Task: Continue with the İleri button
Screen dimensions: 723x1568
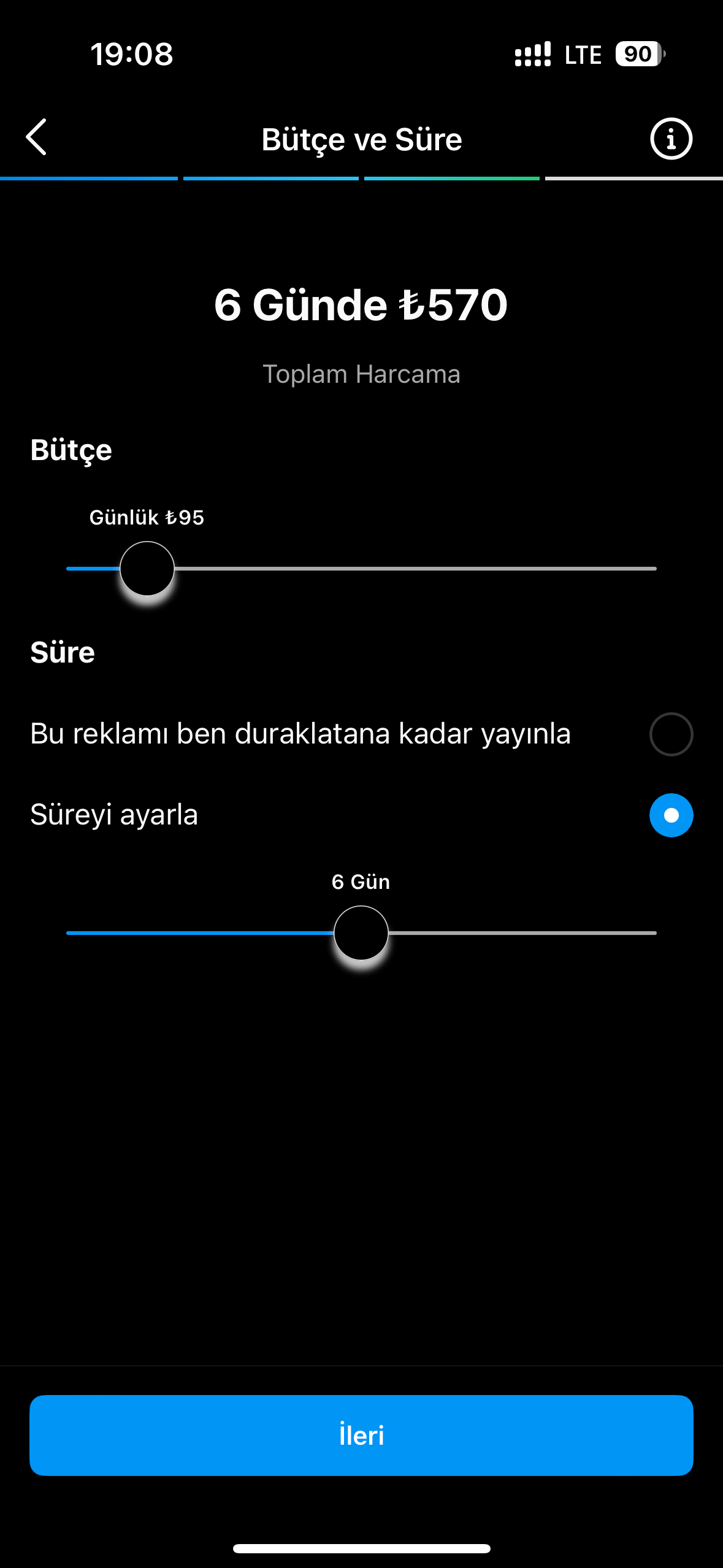Action: coord(361,1435)
